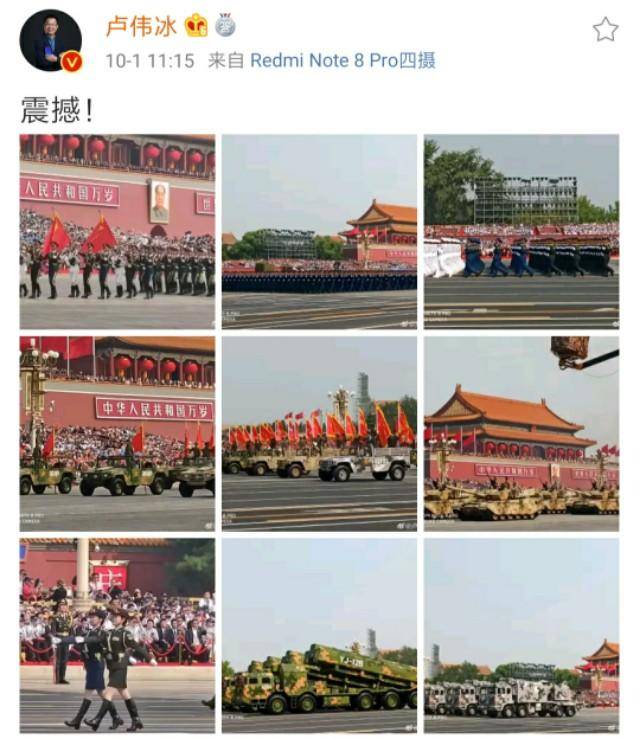
Task: View the photo of vehicles carrying many red flags
Action: tap(319, 433)
